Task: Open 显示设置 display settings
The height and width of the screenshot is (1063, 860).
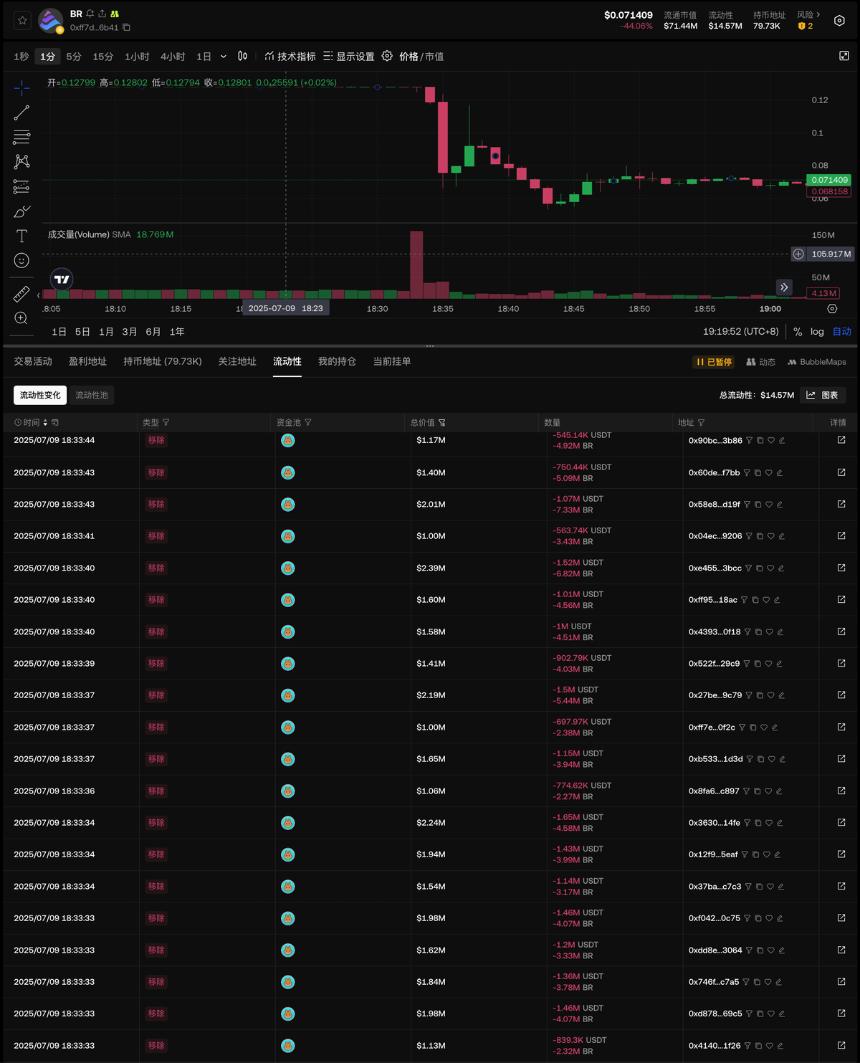Action: pos(348,57)
